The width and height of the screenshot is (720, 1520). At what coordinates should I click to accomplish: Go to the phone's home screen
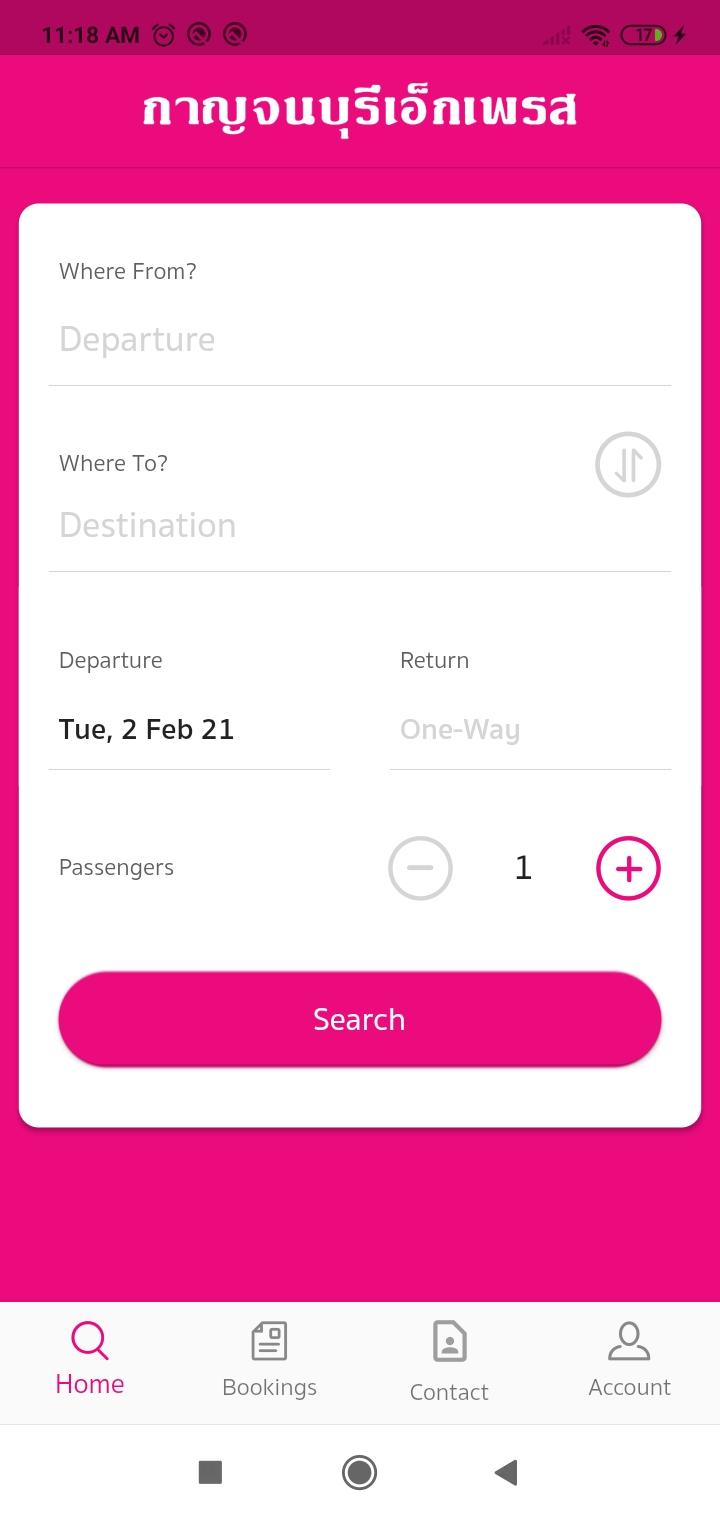tap(359, 1472)
